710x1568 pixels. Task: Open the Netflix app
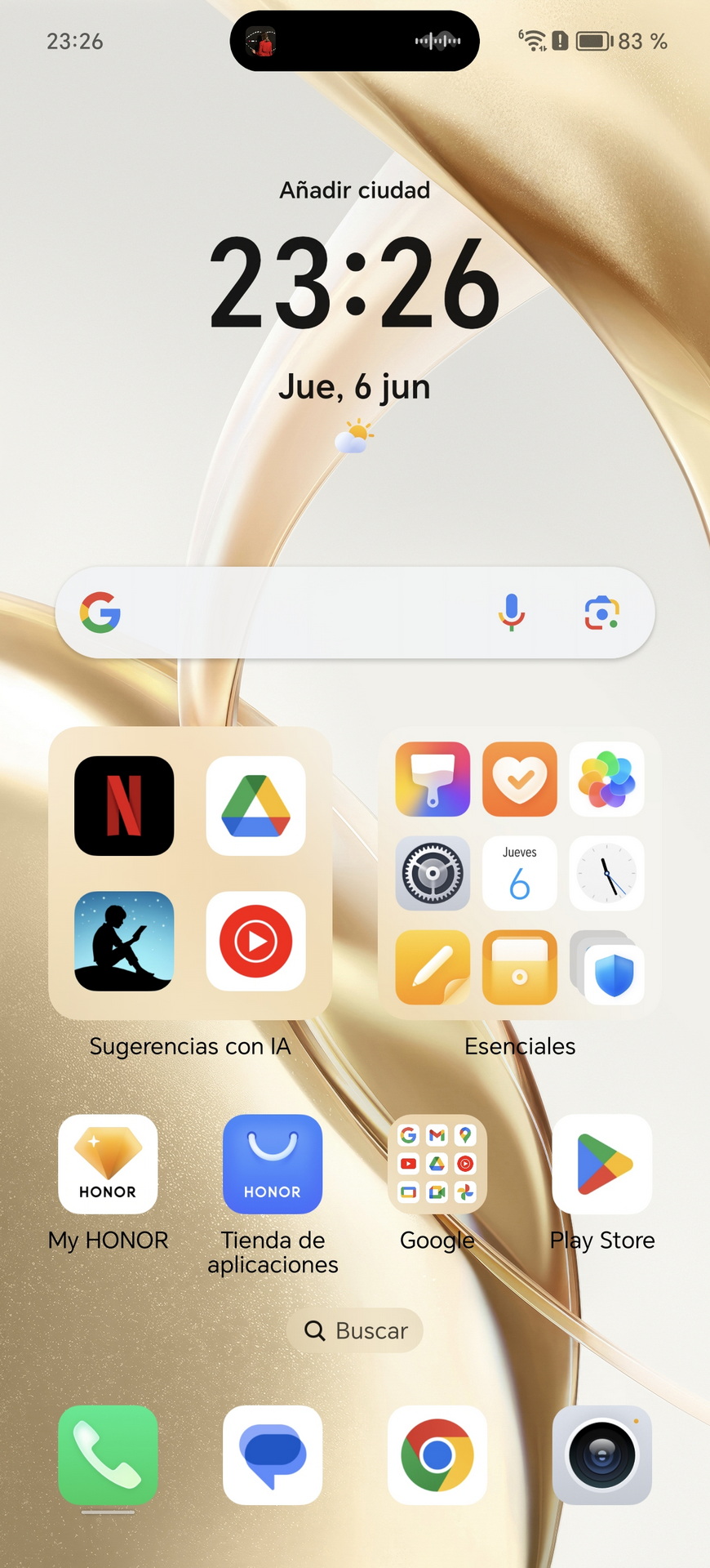[x=124, y=806]
